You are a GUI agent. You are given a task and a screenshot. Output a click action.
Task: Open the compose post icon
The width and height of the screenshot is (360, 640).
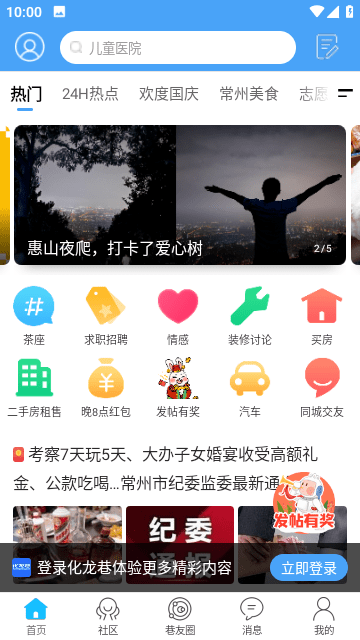click(327, 47)
